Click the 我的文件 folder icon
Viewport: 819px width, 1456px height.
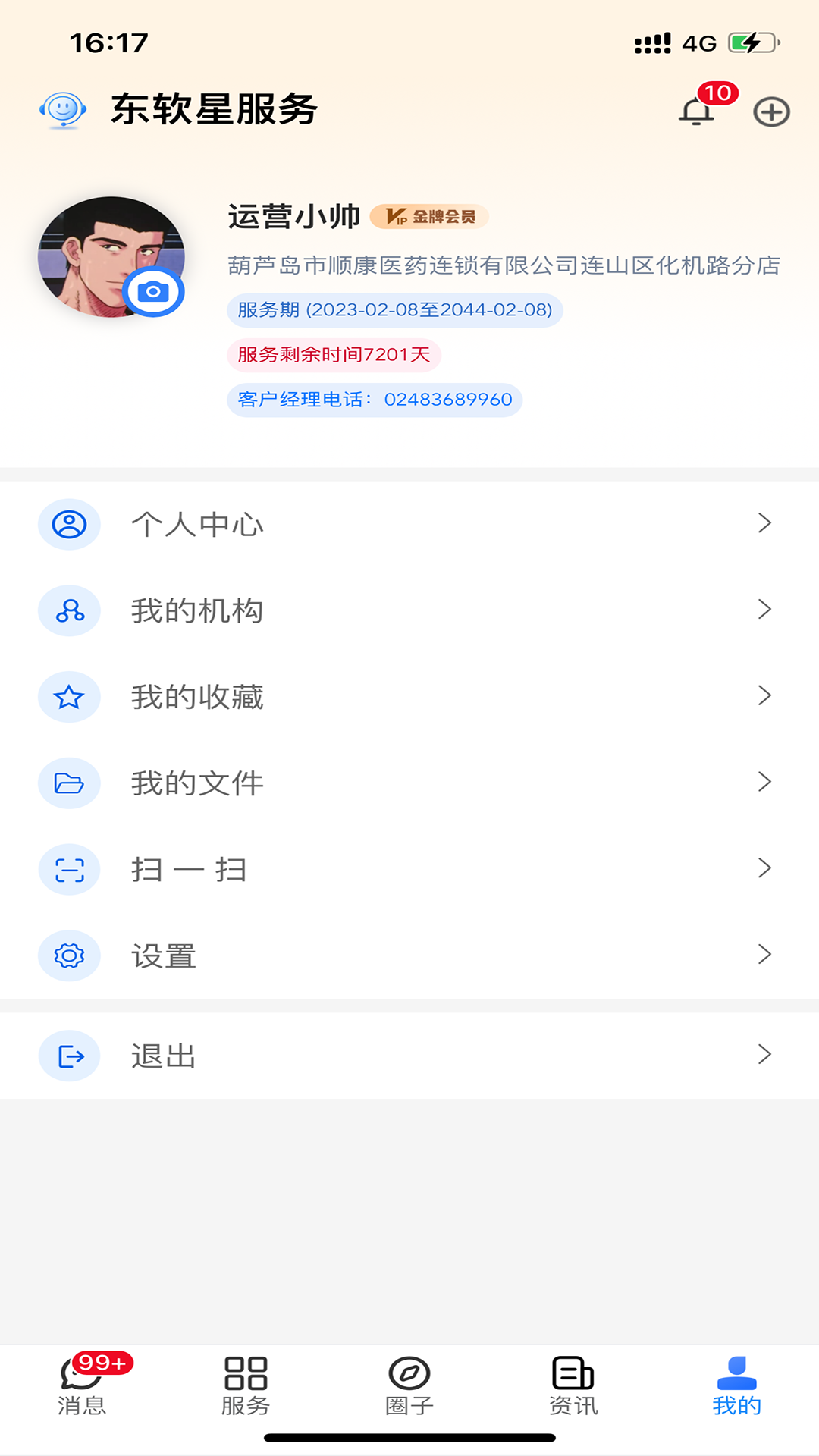(69, 783)
